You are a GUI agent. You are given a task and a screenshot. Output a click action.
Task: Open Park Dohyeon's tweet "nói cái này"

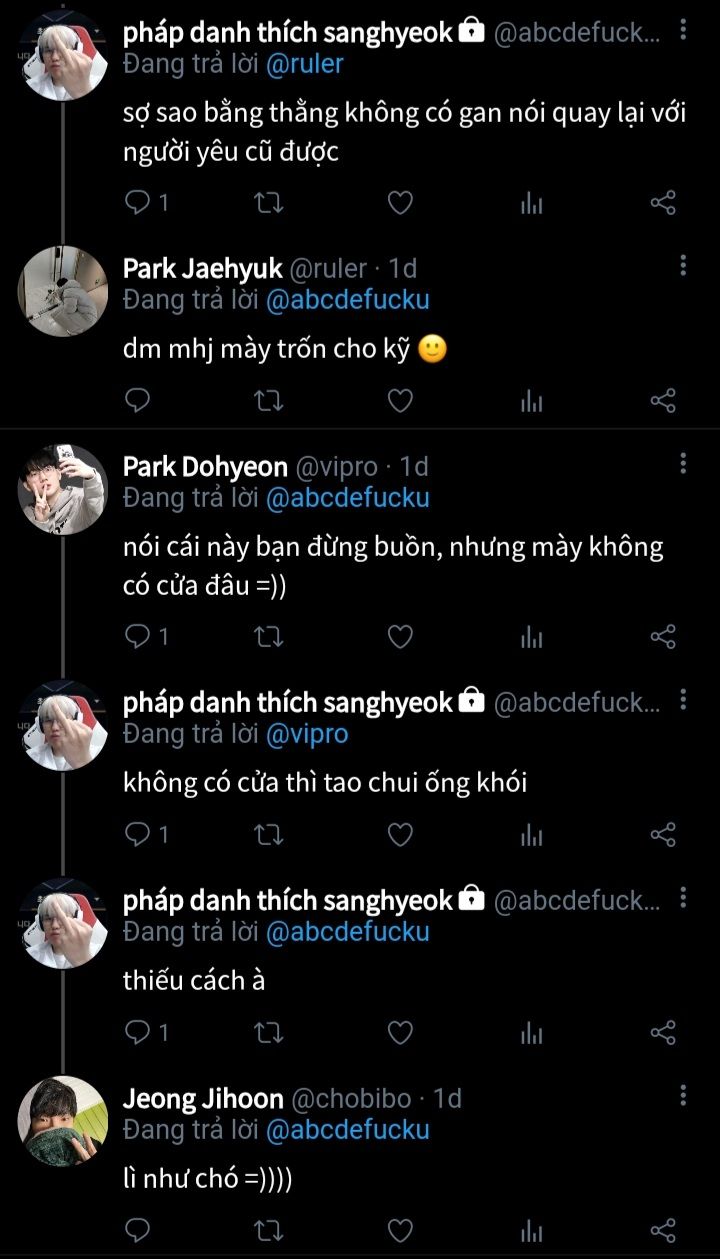click(x=393, y=566)
